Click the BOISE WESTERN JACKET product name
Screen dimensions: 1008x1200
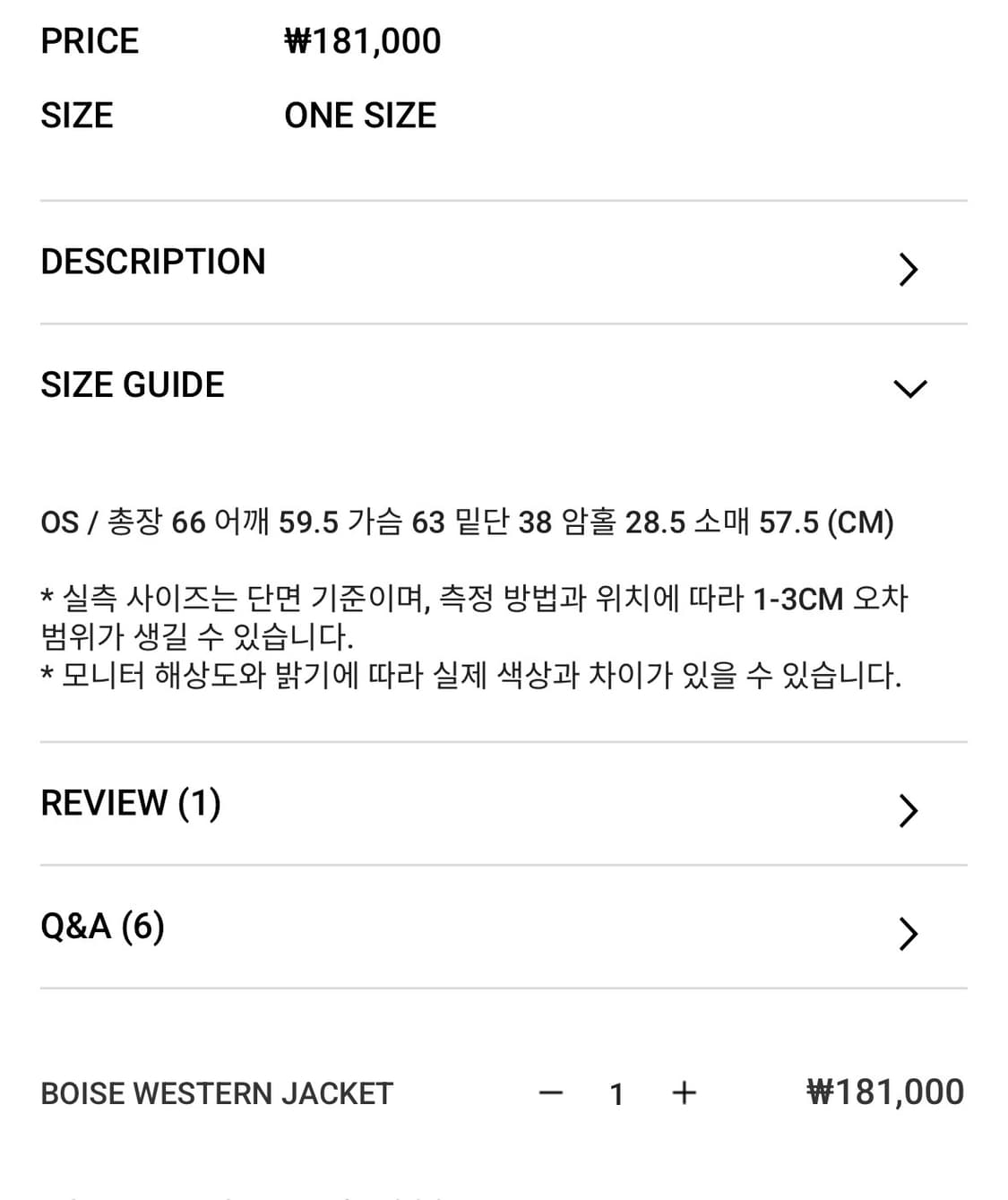pyautogui.click(x=217, y=1092)
